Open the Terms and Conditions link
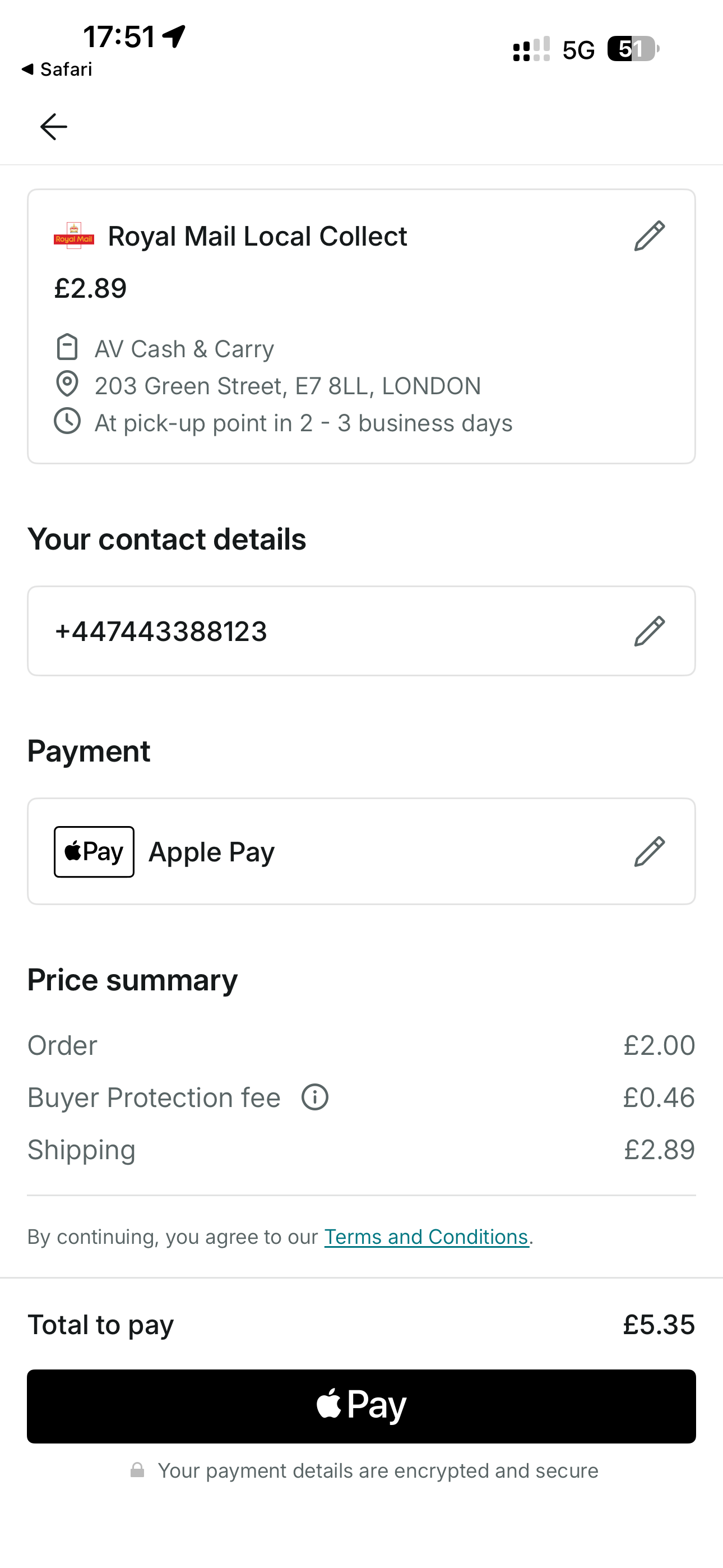This screenshot has height=1568, width=723. click(x=426, y=1237)
